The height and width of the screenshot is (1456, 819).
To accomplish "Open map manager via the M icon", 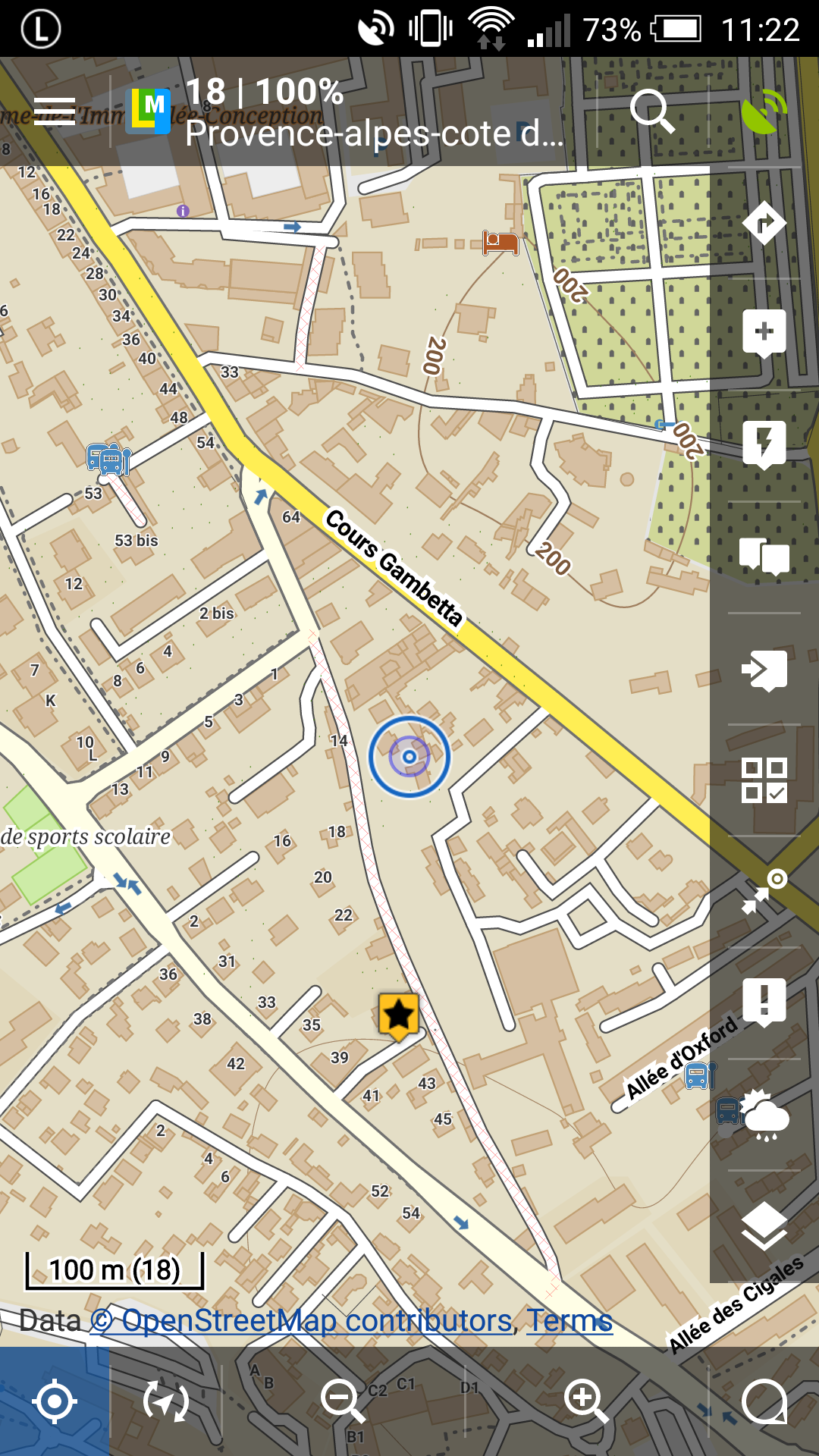I will (x=149, y=111).
